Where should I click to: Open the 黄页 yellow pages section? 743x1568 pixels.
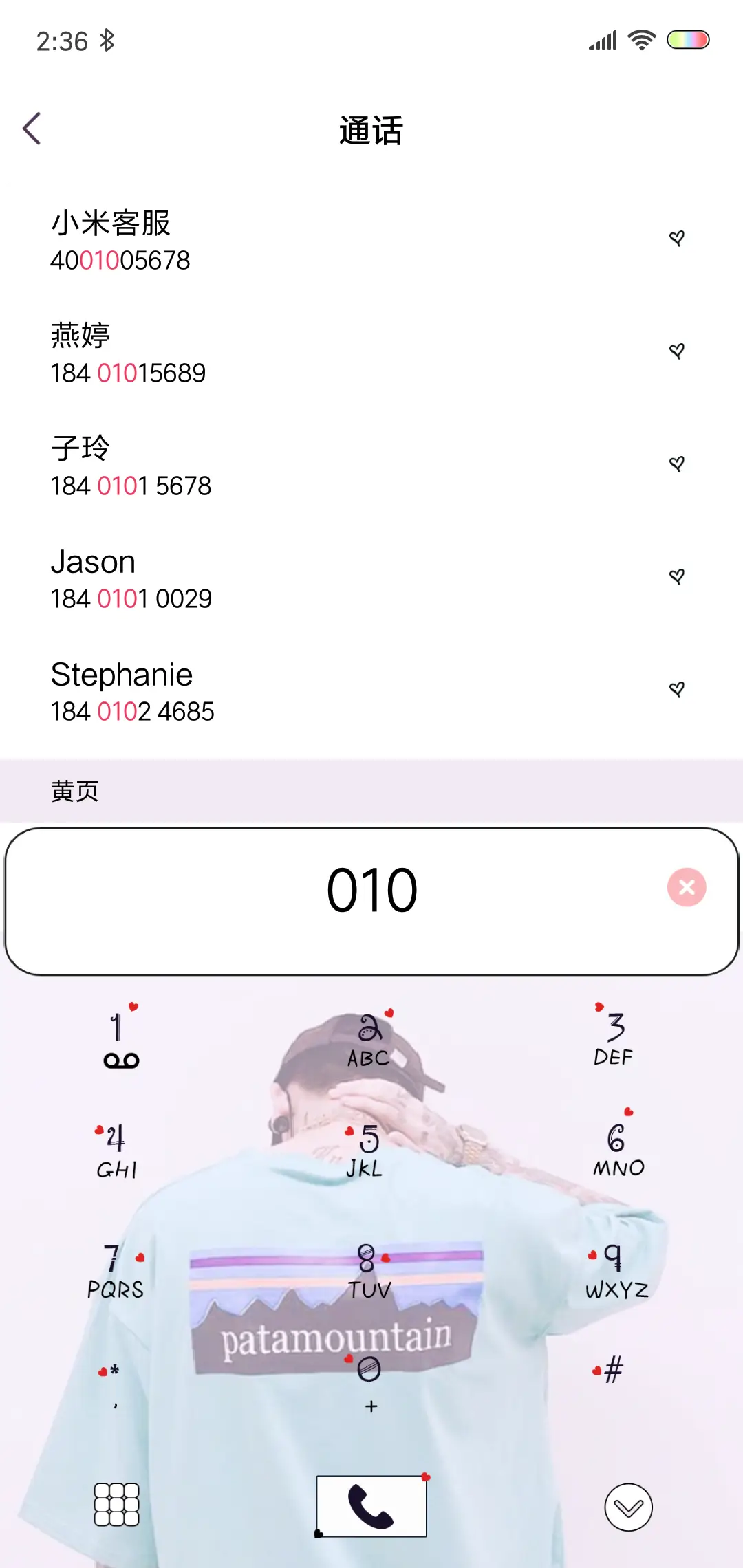coord(74,790)
